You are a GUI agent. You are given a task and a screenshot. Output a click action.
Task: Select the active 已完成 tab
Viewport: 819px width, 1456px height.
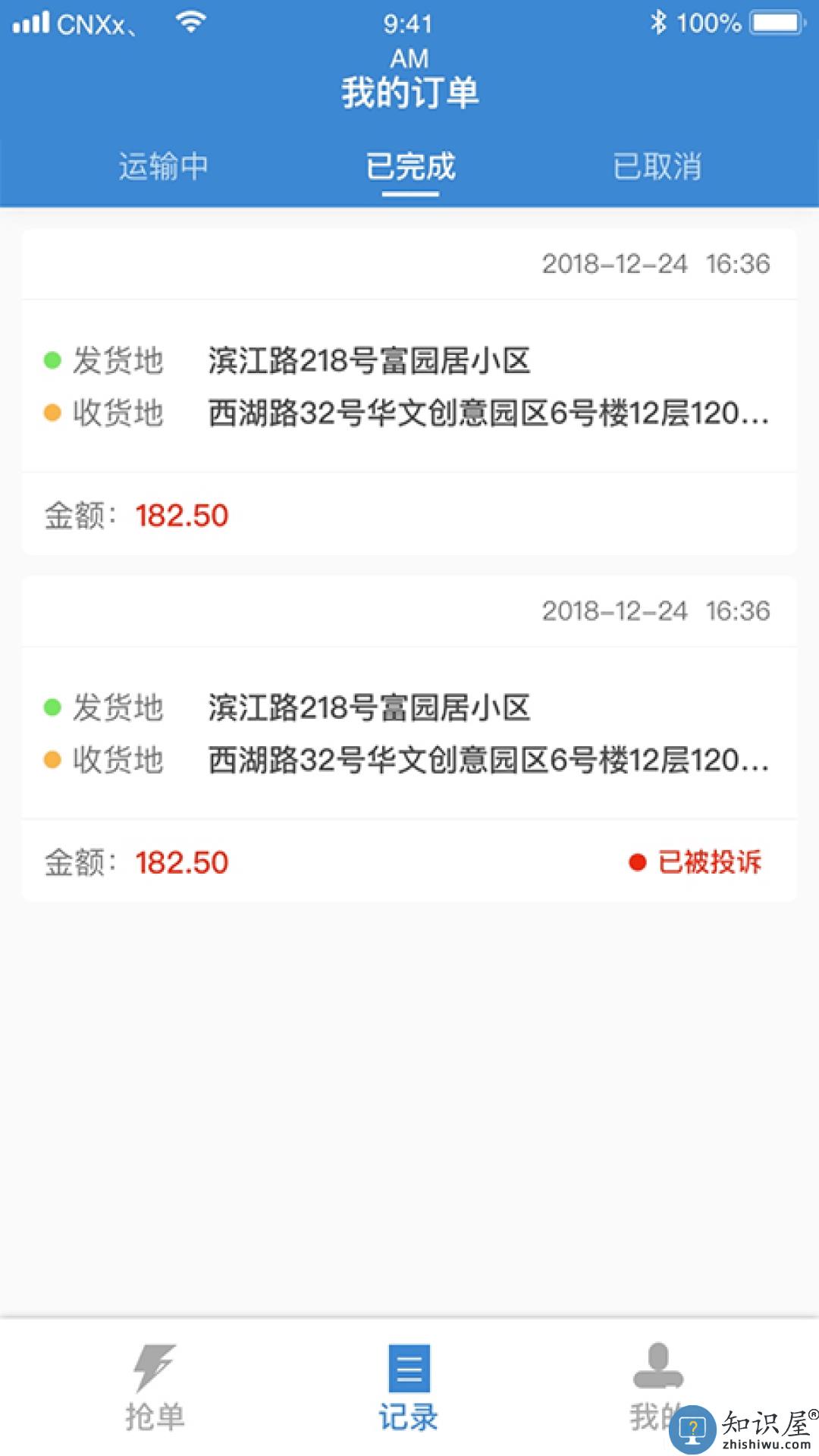pos(409,167)
